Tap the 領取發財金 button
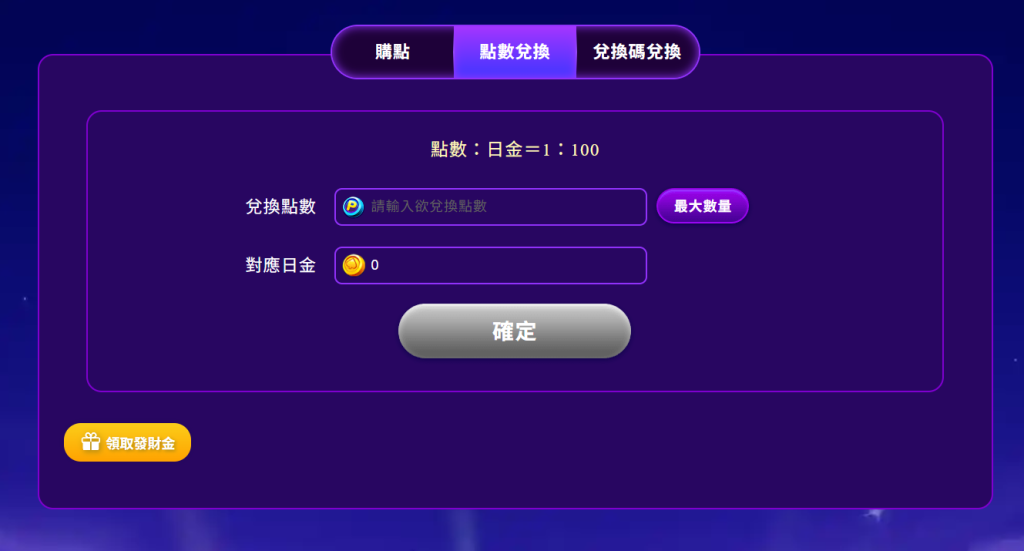This screenshot has width=1024, height=551. [x=128, y=443]
